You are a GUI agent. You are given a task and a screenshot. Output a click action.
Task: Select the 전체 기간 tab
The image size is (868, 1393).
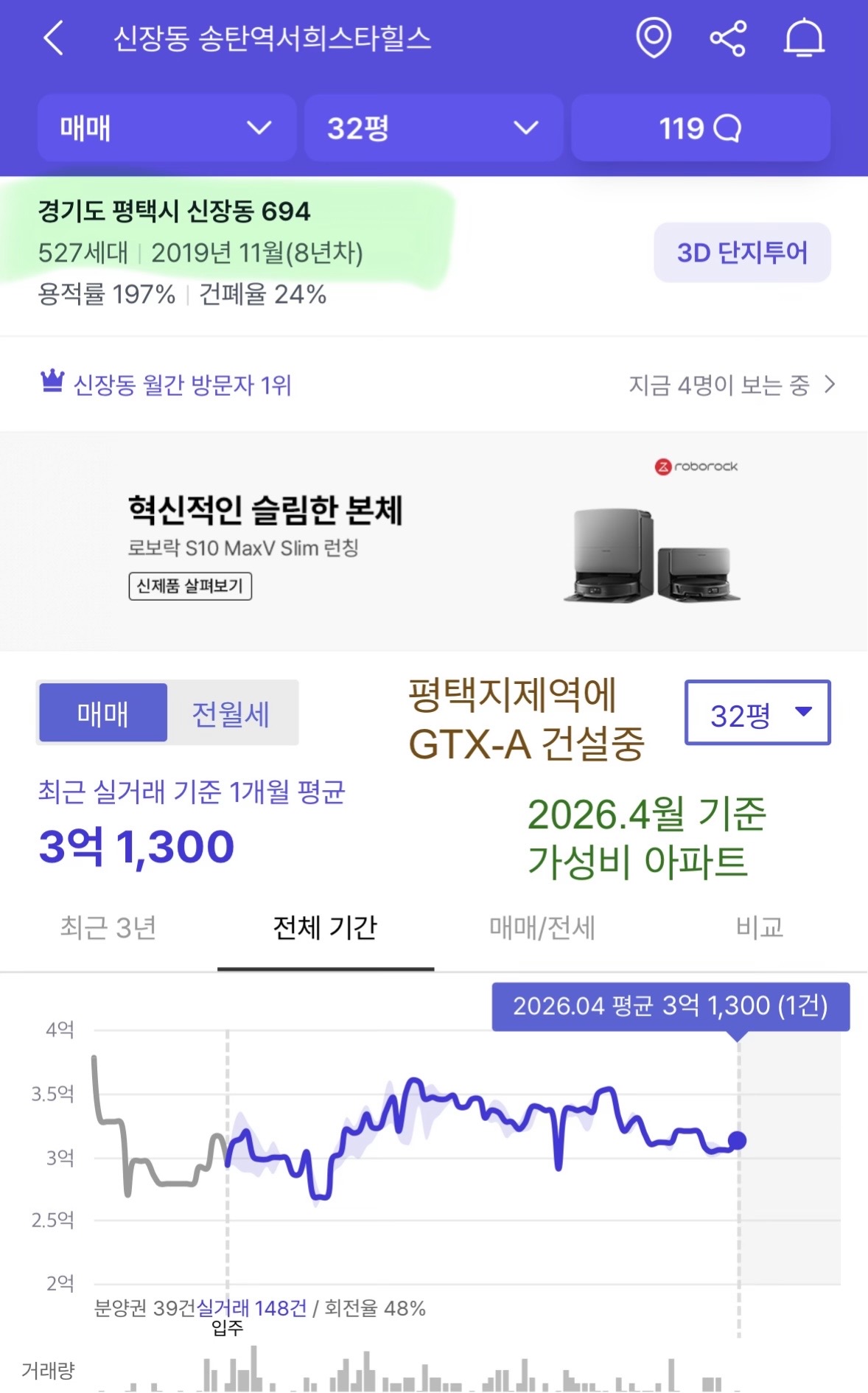tap(325, 928)
